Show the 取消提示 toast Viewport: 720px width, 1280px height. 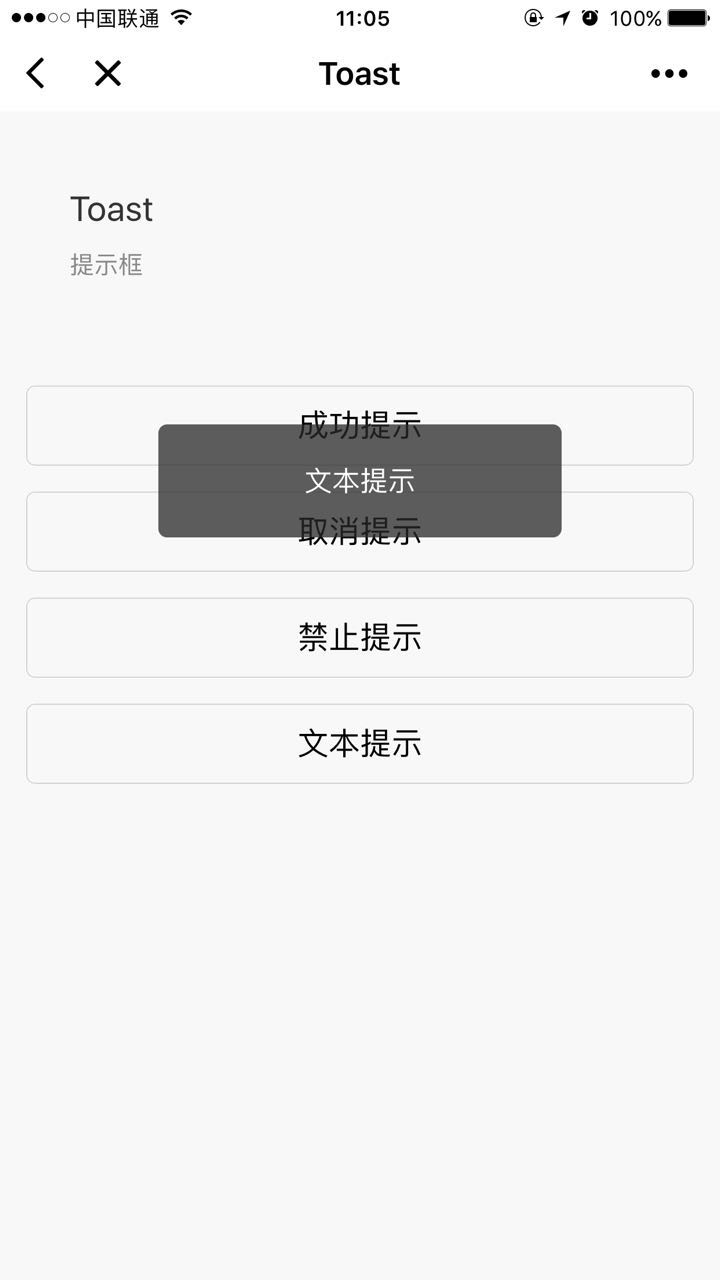tap(360, 531)
